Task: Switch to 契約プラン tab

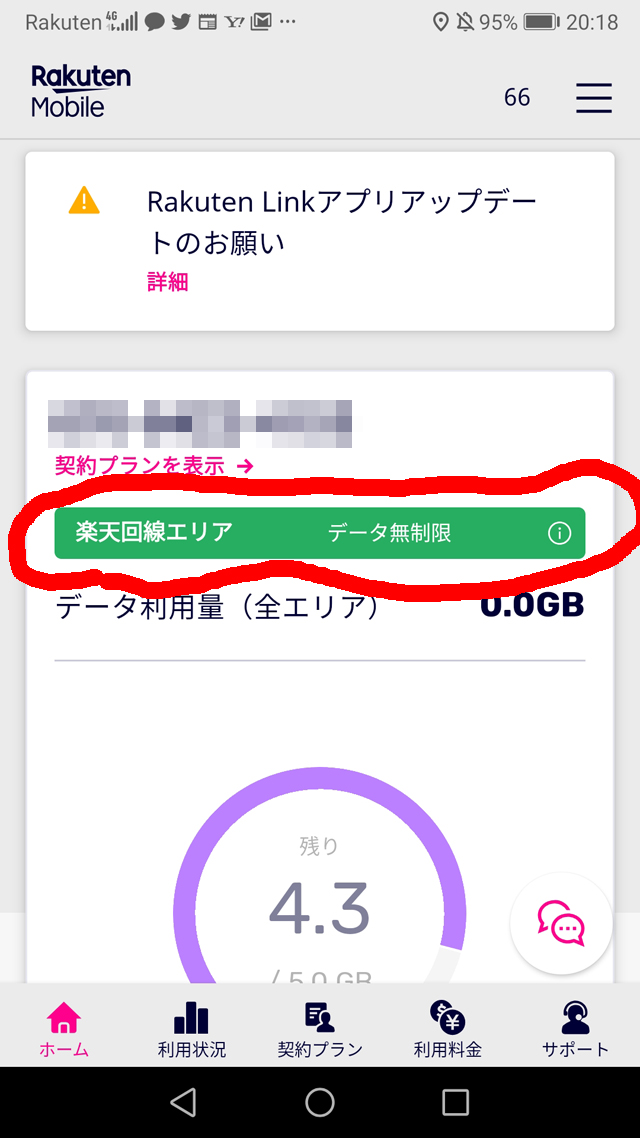Action: [x=320, y=1029]
